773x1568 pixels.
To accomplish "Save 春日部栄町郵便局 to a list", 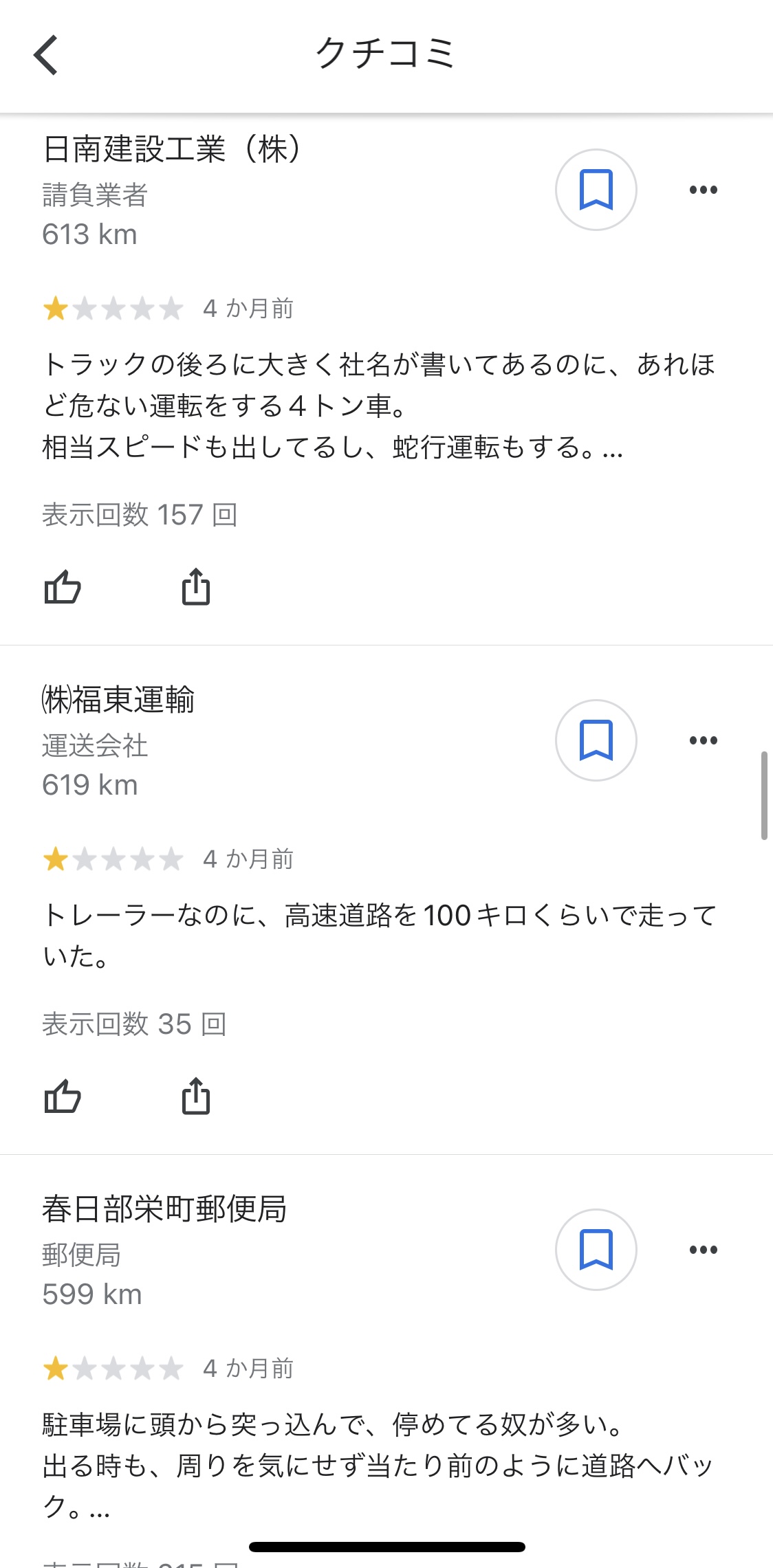I will [596, 1250].
